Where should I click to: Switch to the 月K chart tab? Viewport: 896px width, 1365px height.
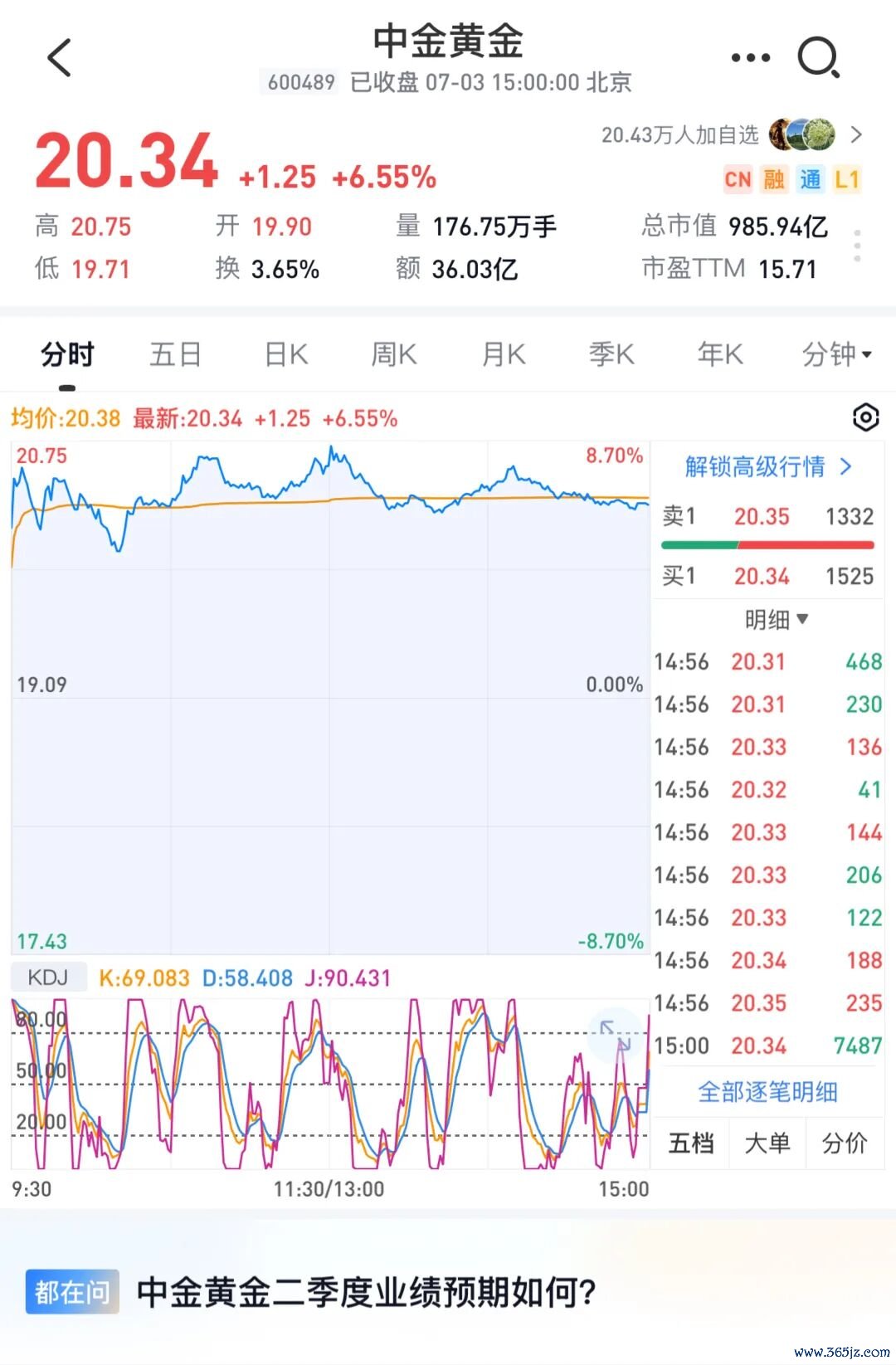coord(504,354)
